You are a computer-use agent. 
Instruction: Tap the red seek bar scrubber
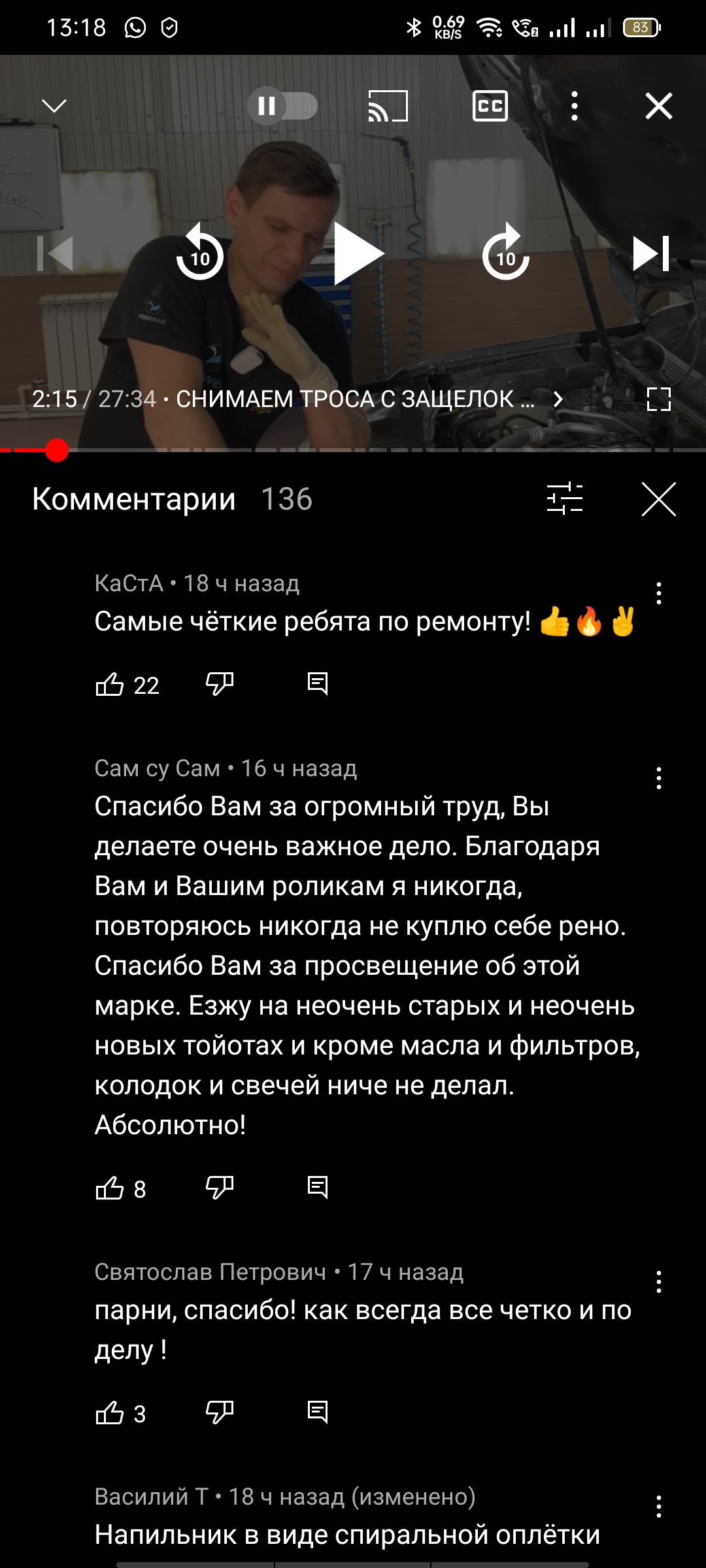click(57, 450)
